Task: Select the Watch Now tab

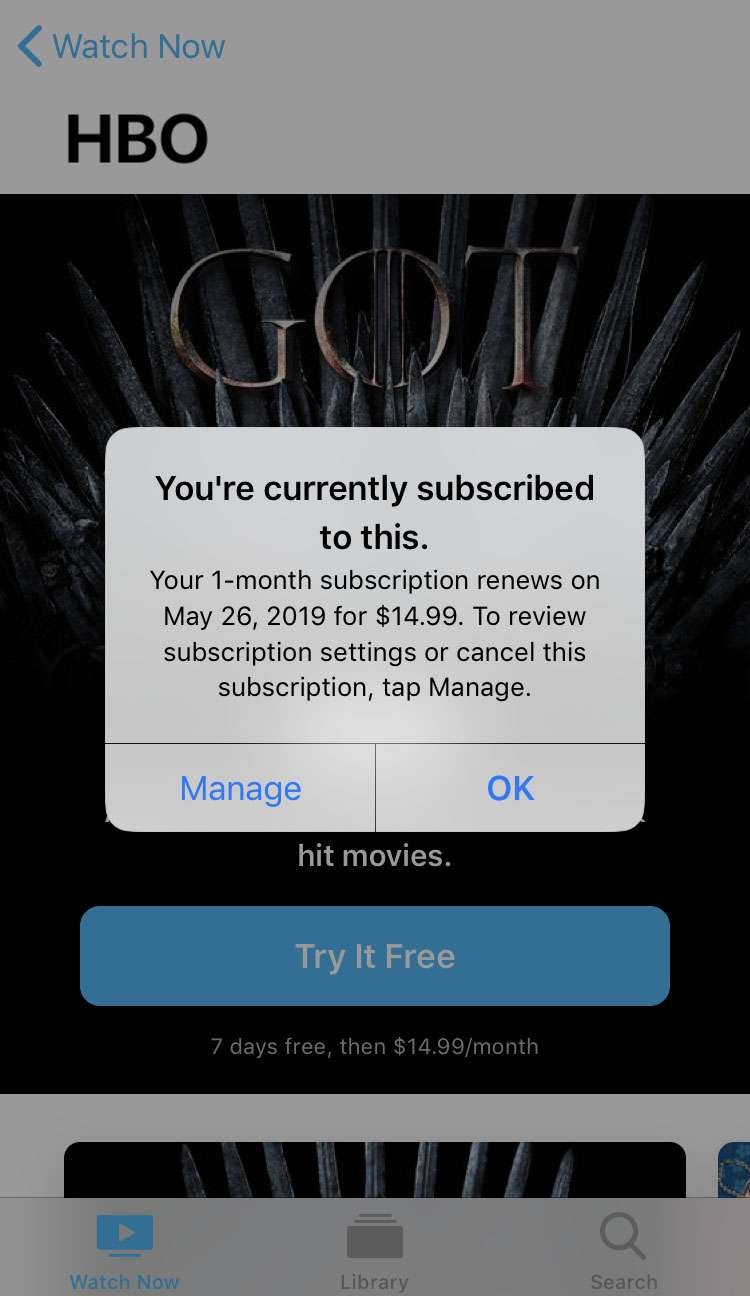Action: point(125,1251)
